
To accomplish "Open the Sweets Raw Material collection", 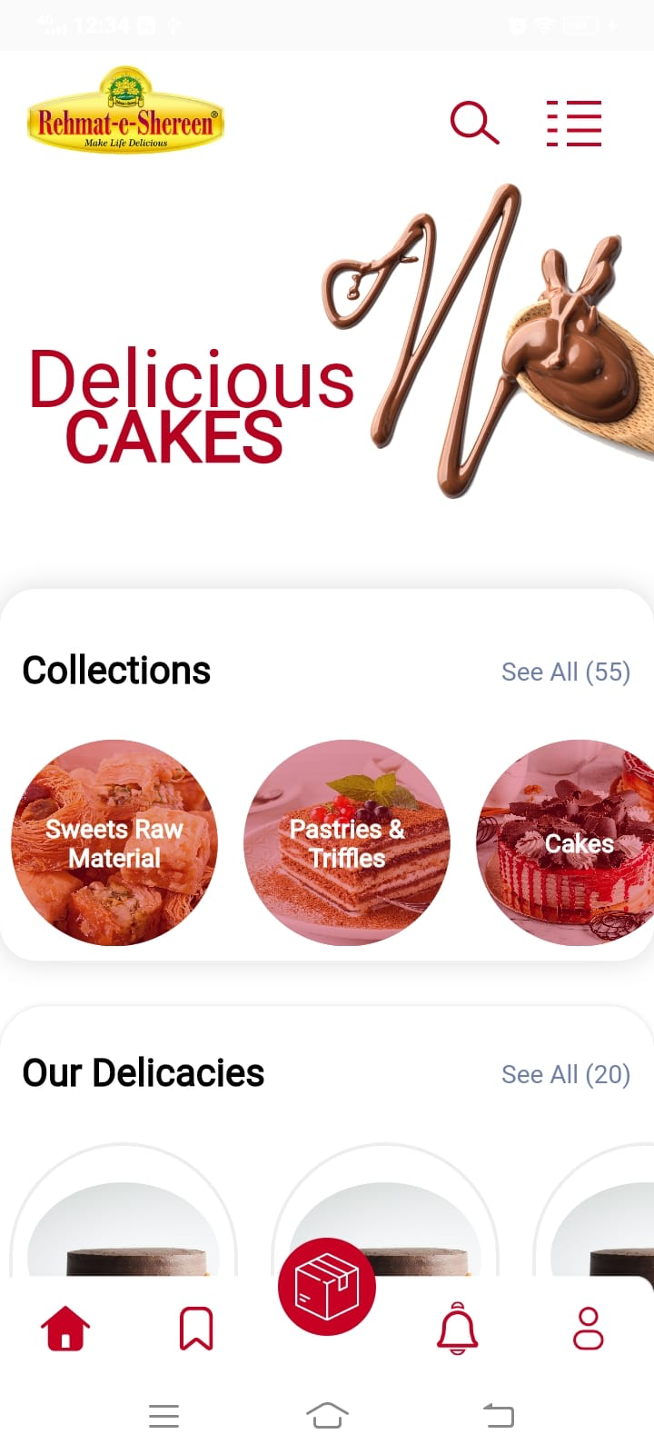I will (114, 843).
